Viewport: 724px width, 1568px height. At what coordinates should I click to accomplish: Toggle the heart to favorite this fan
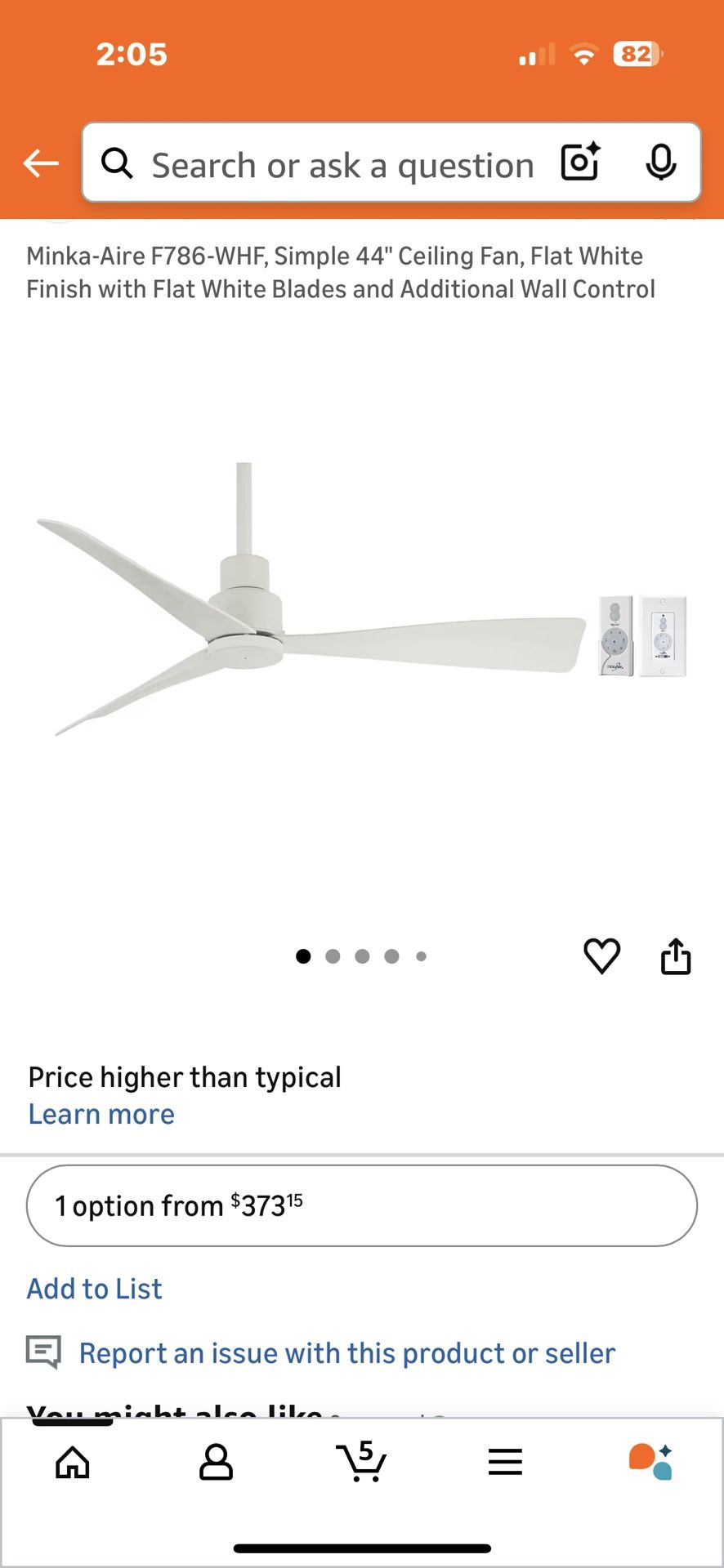click(x=602, y=955)
